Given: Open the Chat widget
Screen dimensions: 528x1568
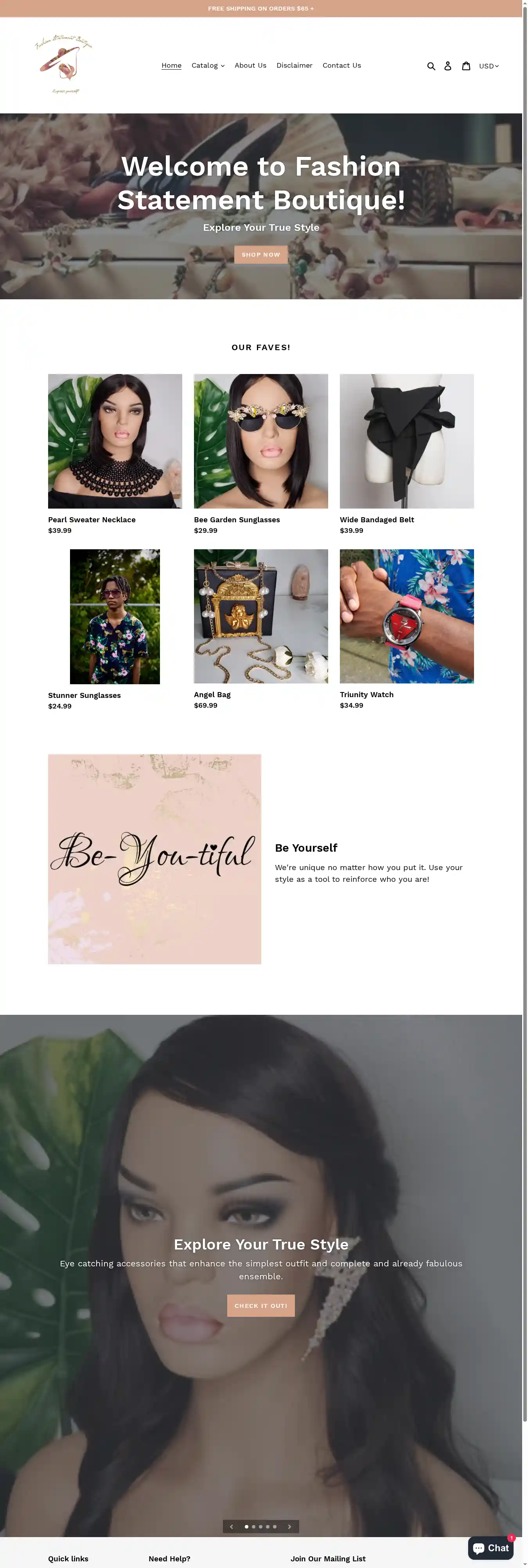Looking at the screenshot, I should click(491, 1548).
